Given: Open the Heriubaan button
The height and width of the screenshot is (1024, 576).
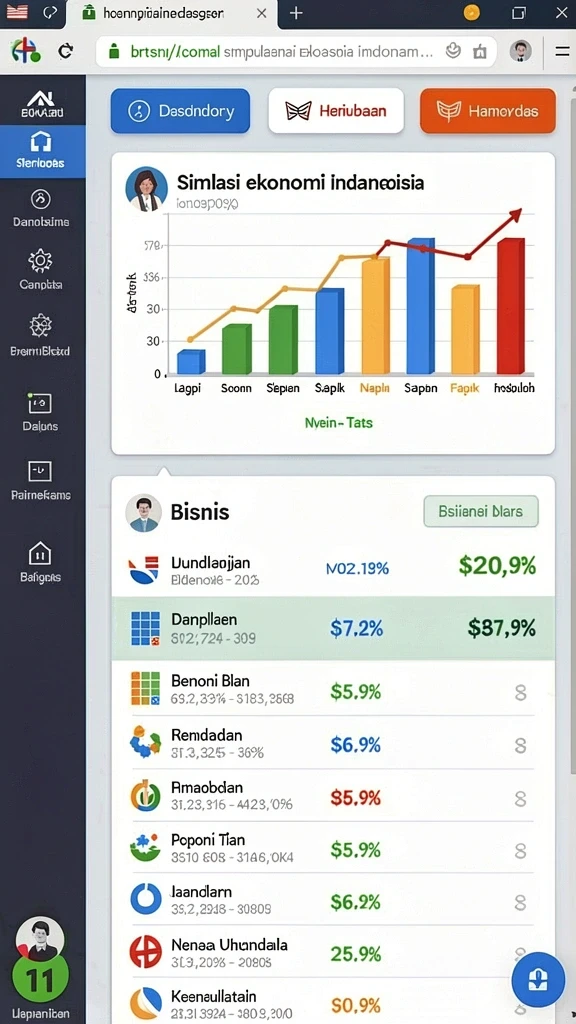Looking at the screenshot, I should click(336, 111).
